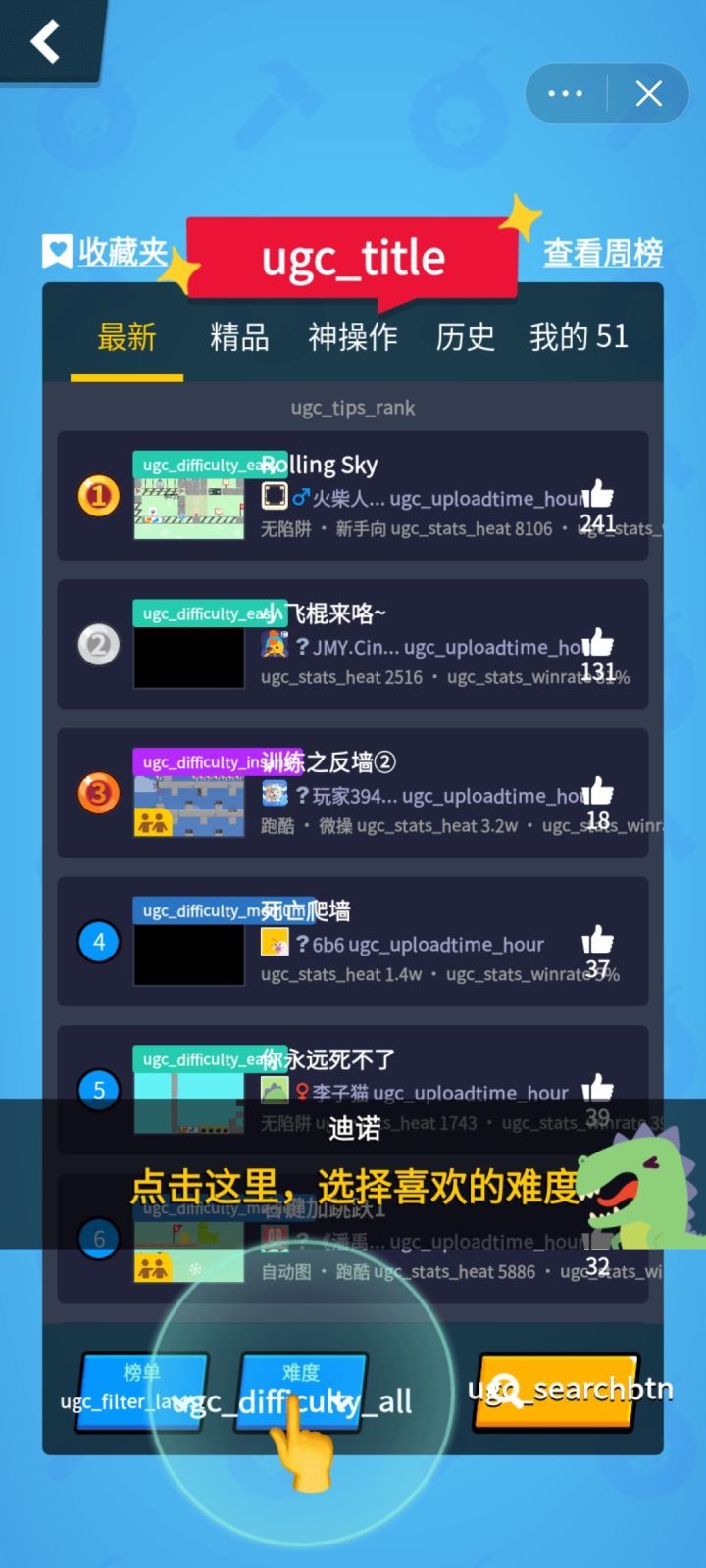Image resolution: width=706 pixels, height=1568 pixels.
Task: Click the 训练之反墙② level thumbnail
Action: click(188, 804)
